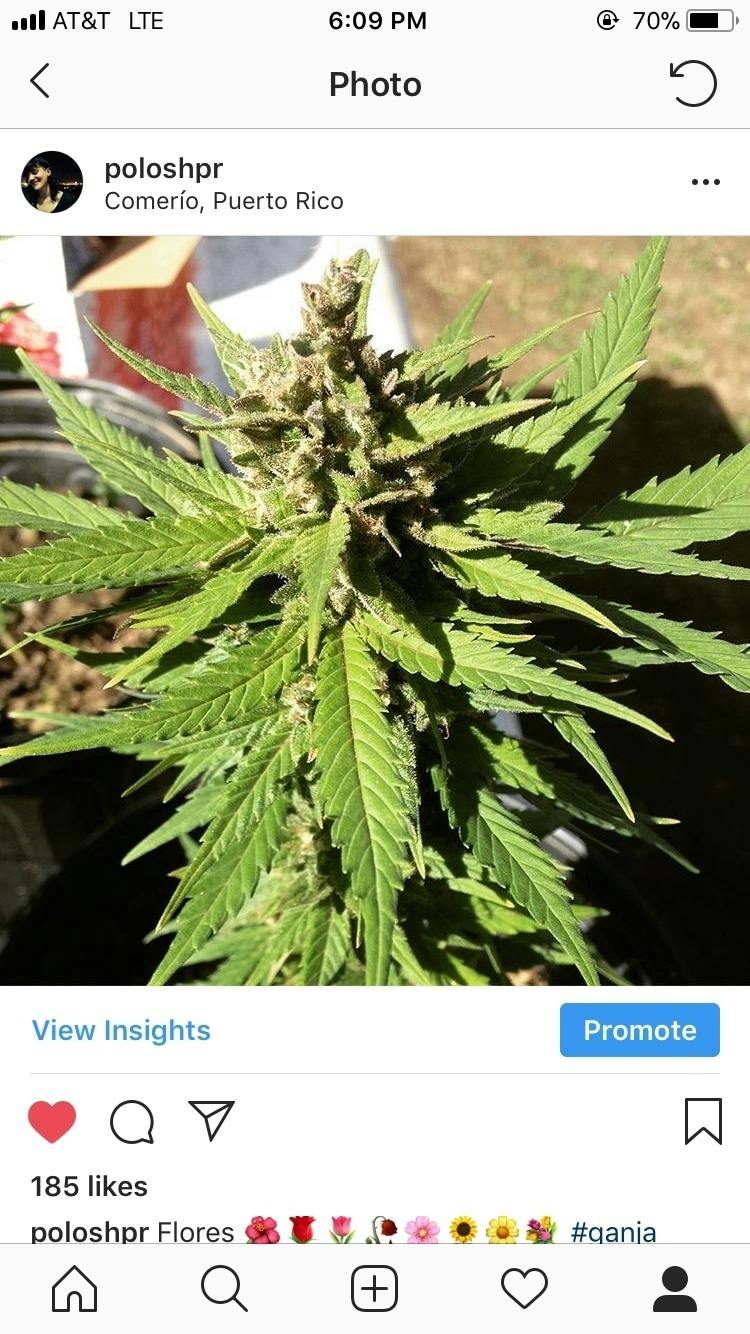
Task: Create a new post with plus tab
Action: click(x=375, y=1289)
